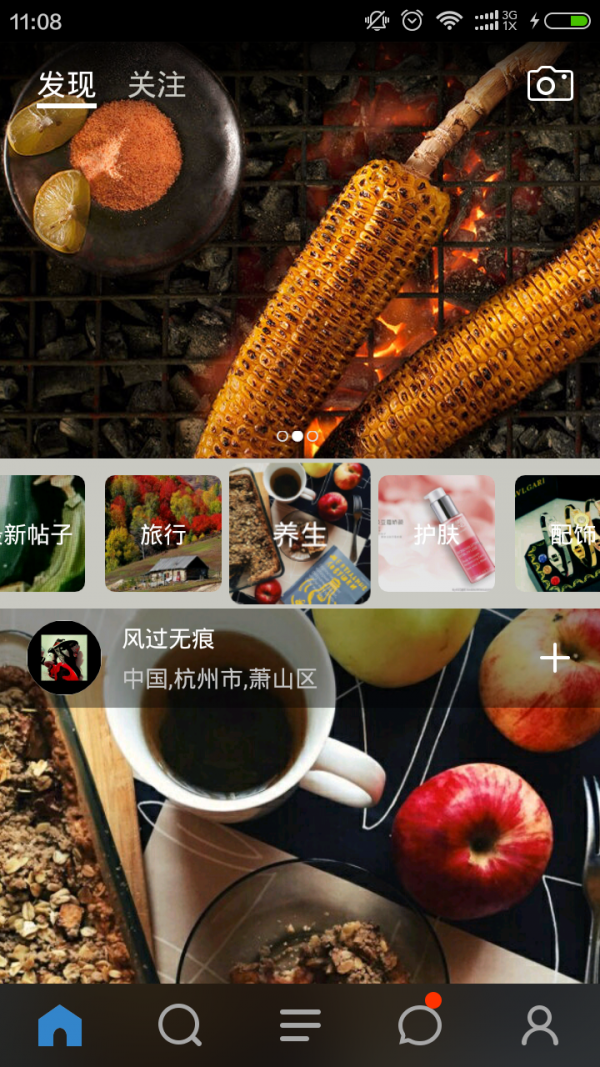This screenshot has width=600, height=1067.
Task: Open the 旅行 category tile
Action: (x=163, y=534)
